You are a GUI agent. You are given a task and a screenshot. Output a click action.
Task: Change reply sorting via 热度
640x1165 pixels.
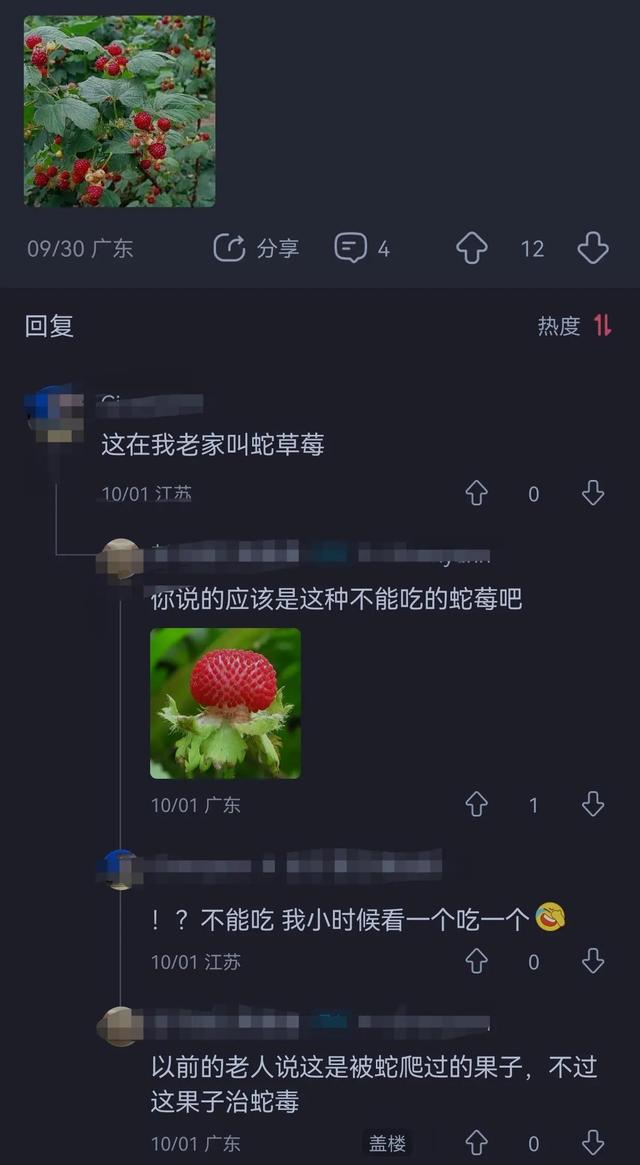click(575, 325)
